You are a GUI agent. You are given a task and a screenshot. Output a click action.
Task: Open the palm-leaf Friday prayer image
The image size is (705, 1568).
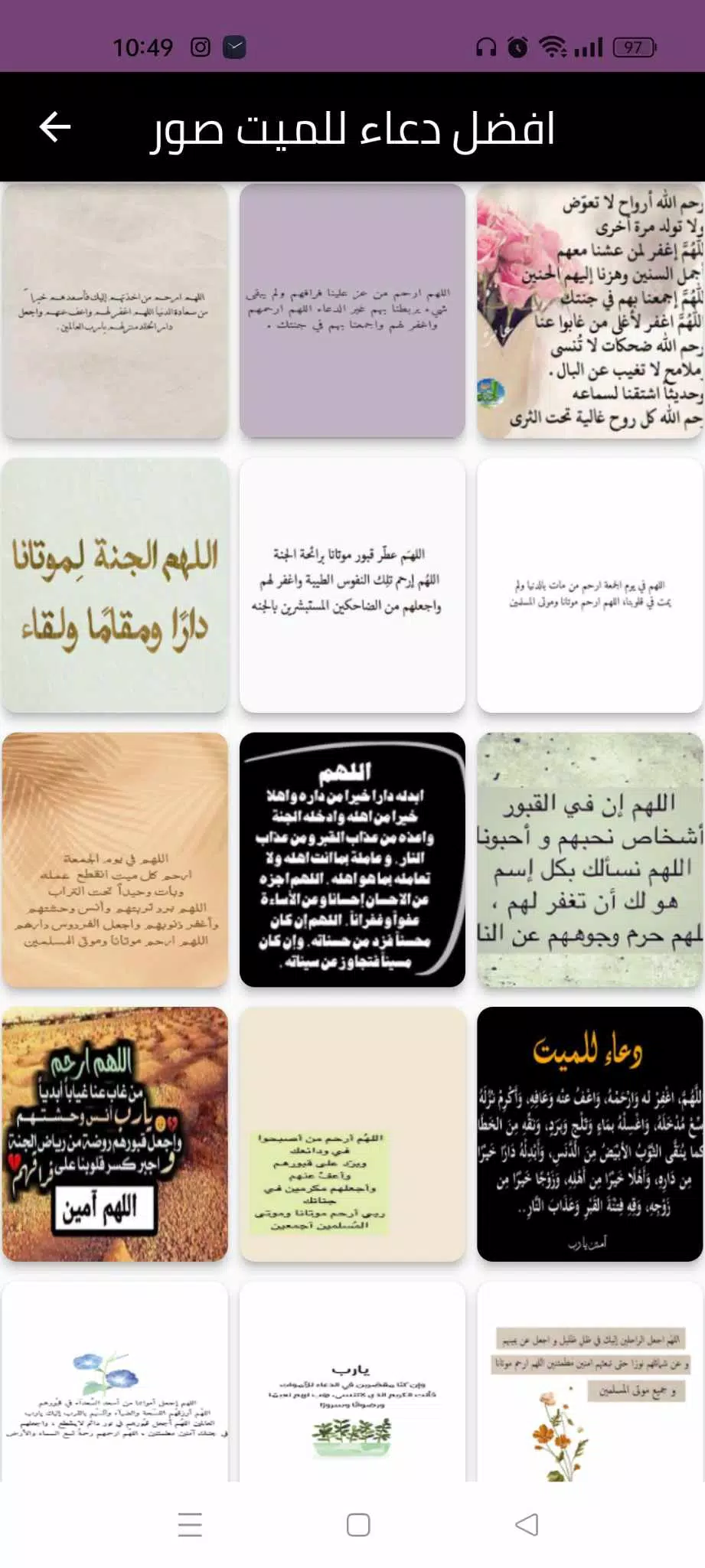(x=115, y=860)
